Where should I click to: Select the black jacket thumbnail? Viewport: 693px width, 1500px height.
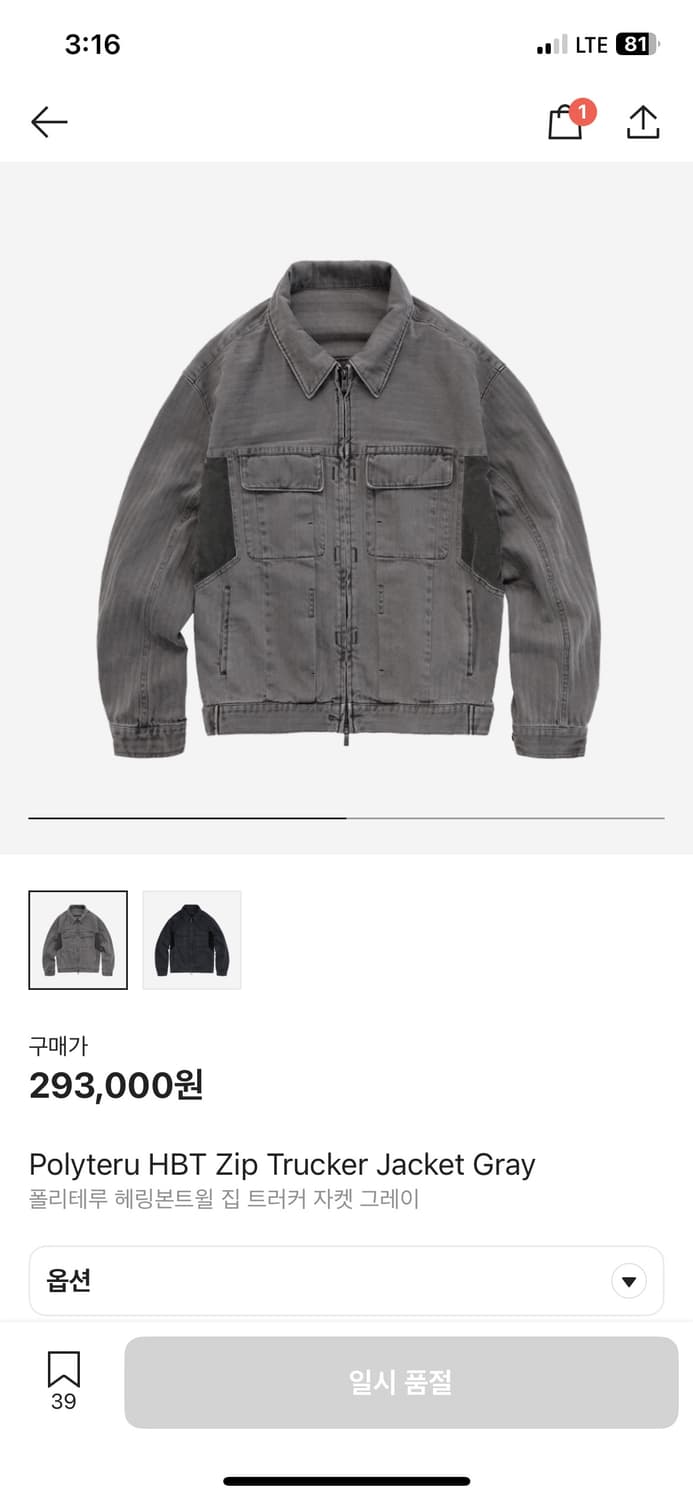click(x=192, y=940)
